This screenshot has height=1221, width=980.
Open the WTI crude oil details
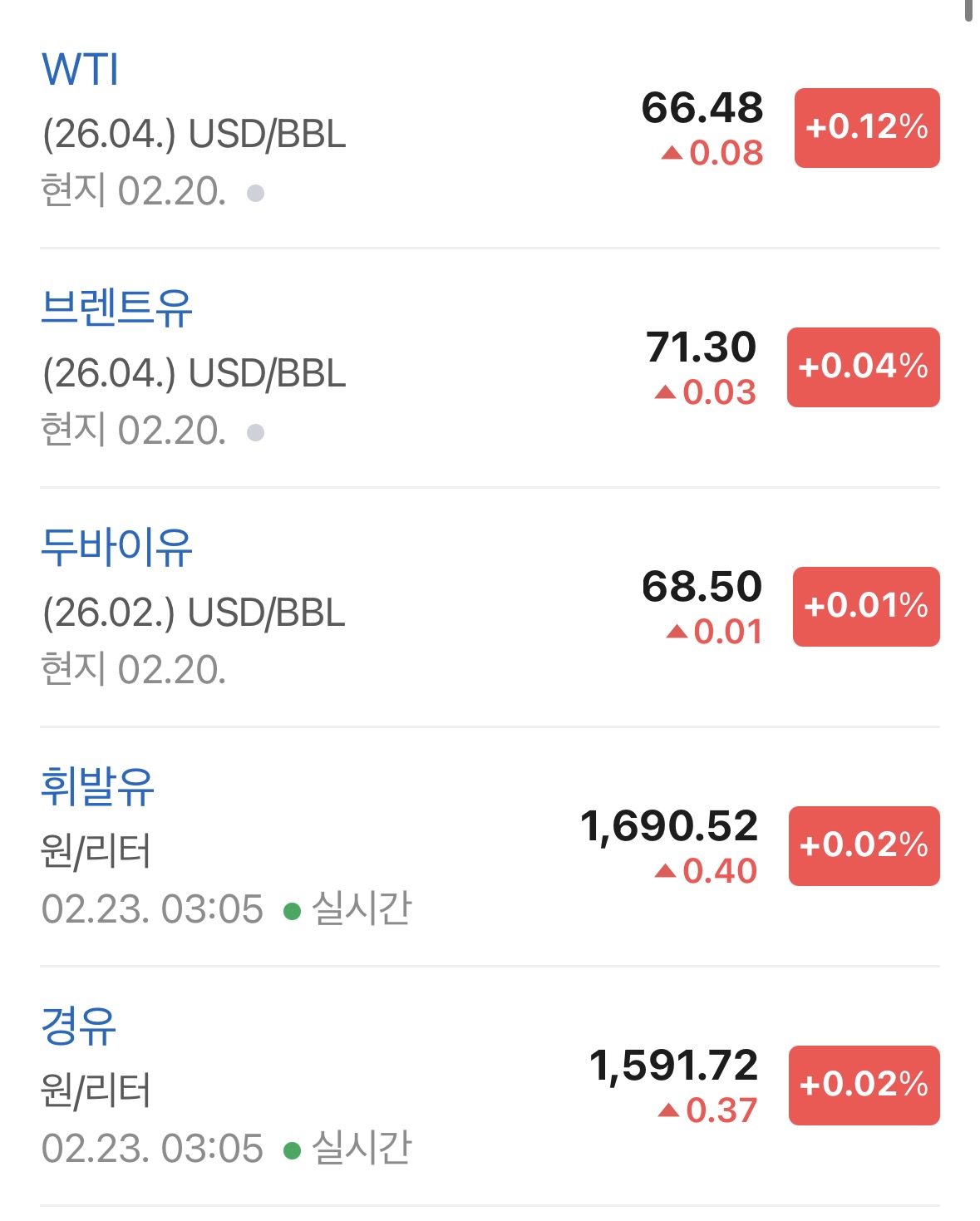[x=80, y=69]
